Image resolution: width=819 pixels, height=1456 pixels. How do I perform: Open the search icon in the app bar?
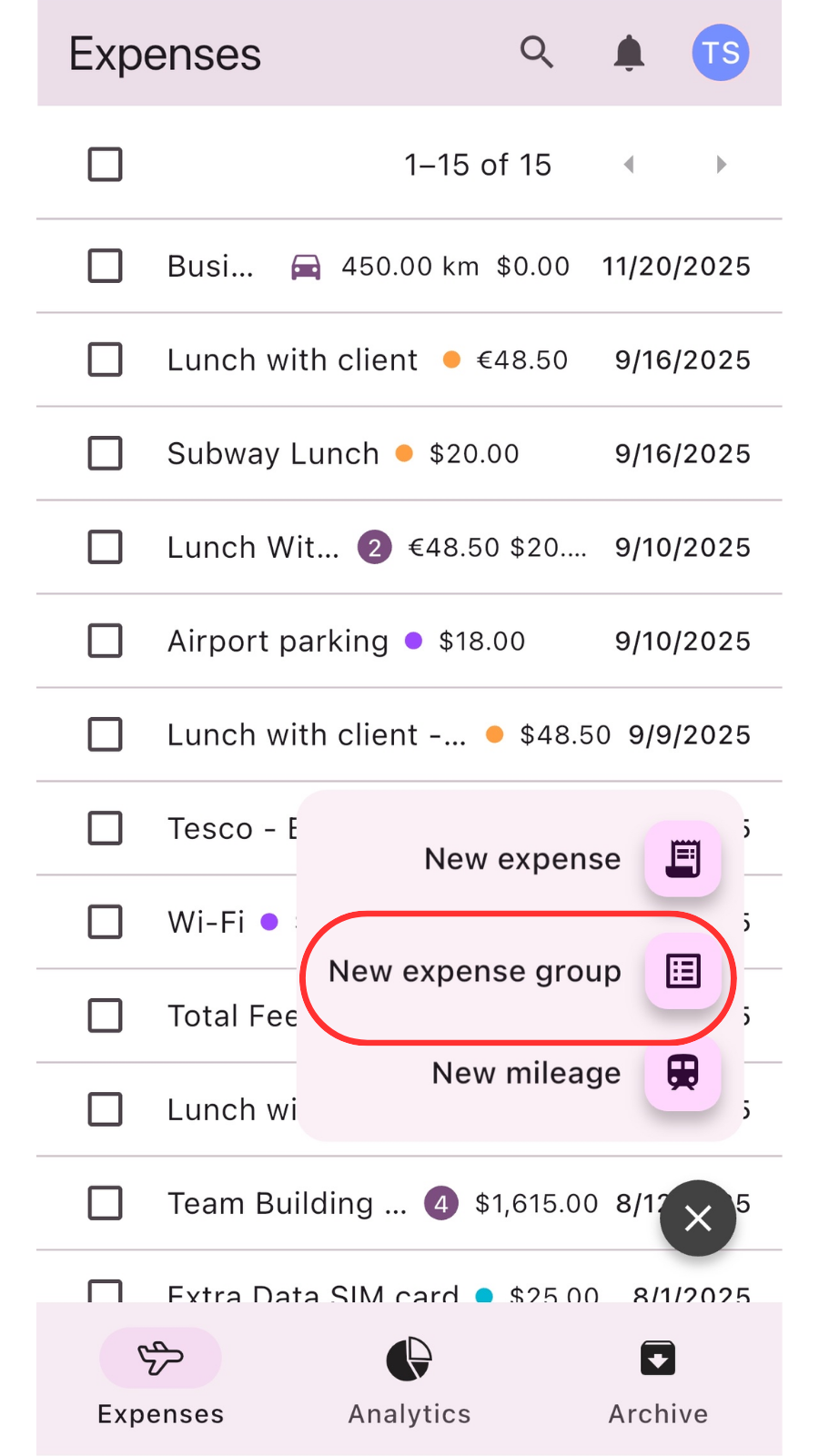click(x=537, y=53)
